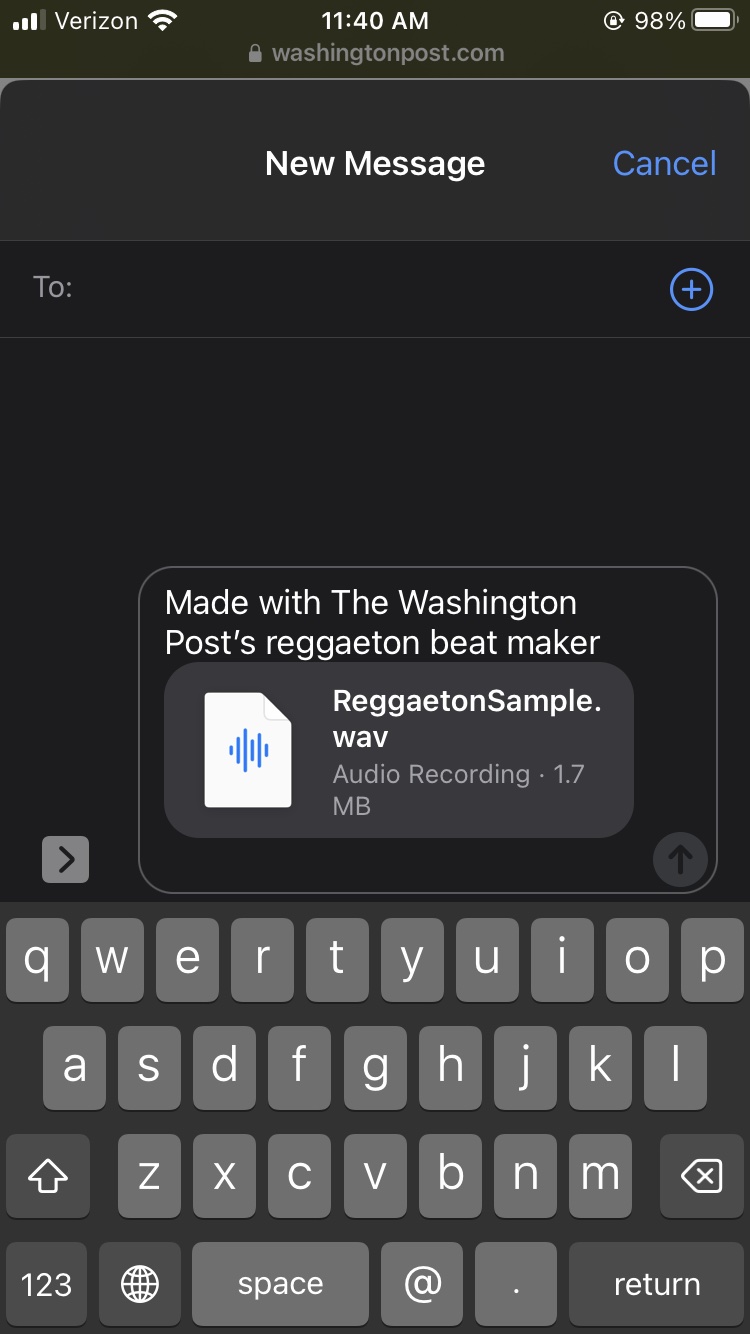Add a contact with the plus icon
Image resolution: width=750 pixels, height=1334 pixels.
pyautogui.click(x=690, y=290)
